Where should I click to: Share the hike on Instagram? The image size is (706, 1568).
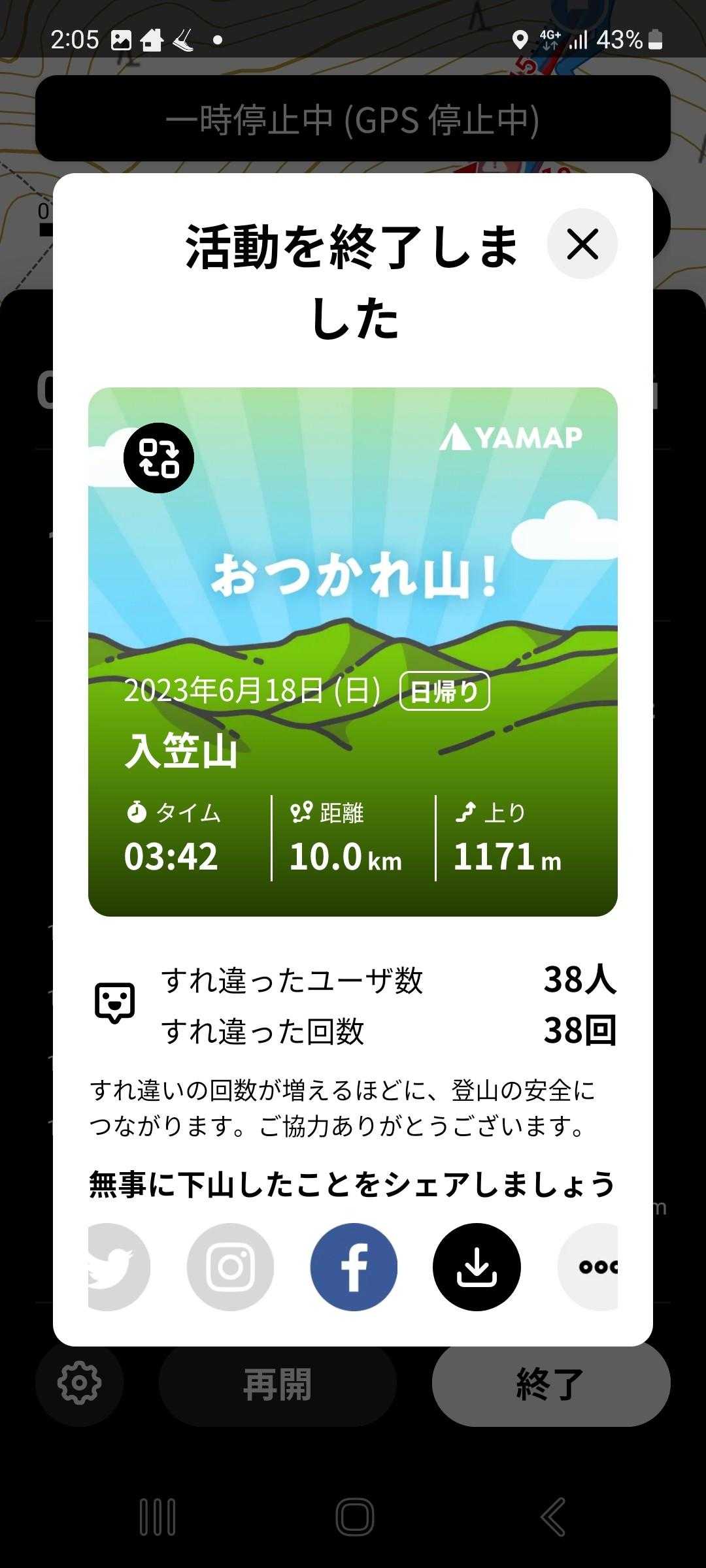230,1267
